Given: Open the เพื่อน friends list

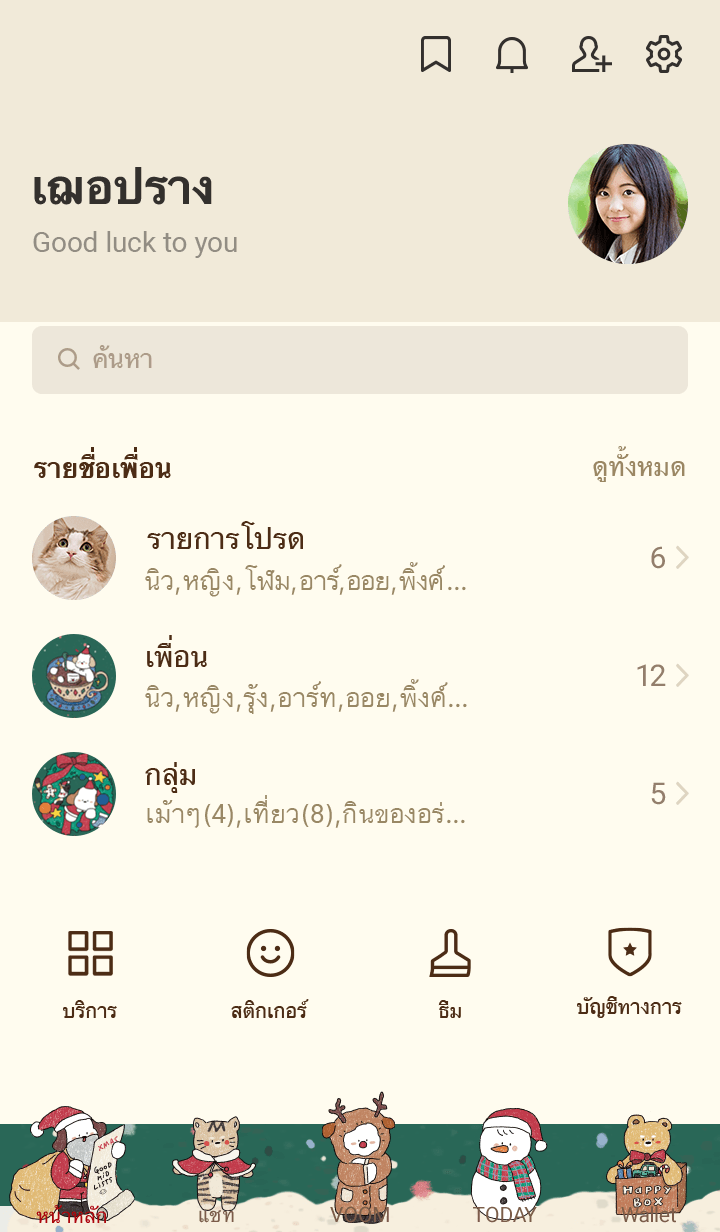Looking at the screenshot, I should [360, 676].
